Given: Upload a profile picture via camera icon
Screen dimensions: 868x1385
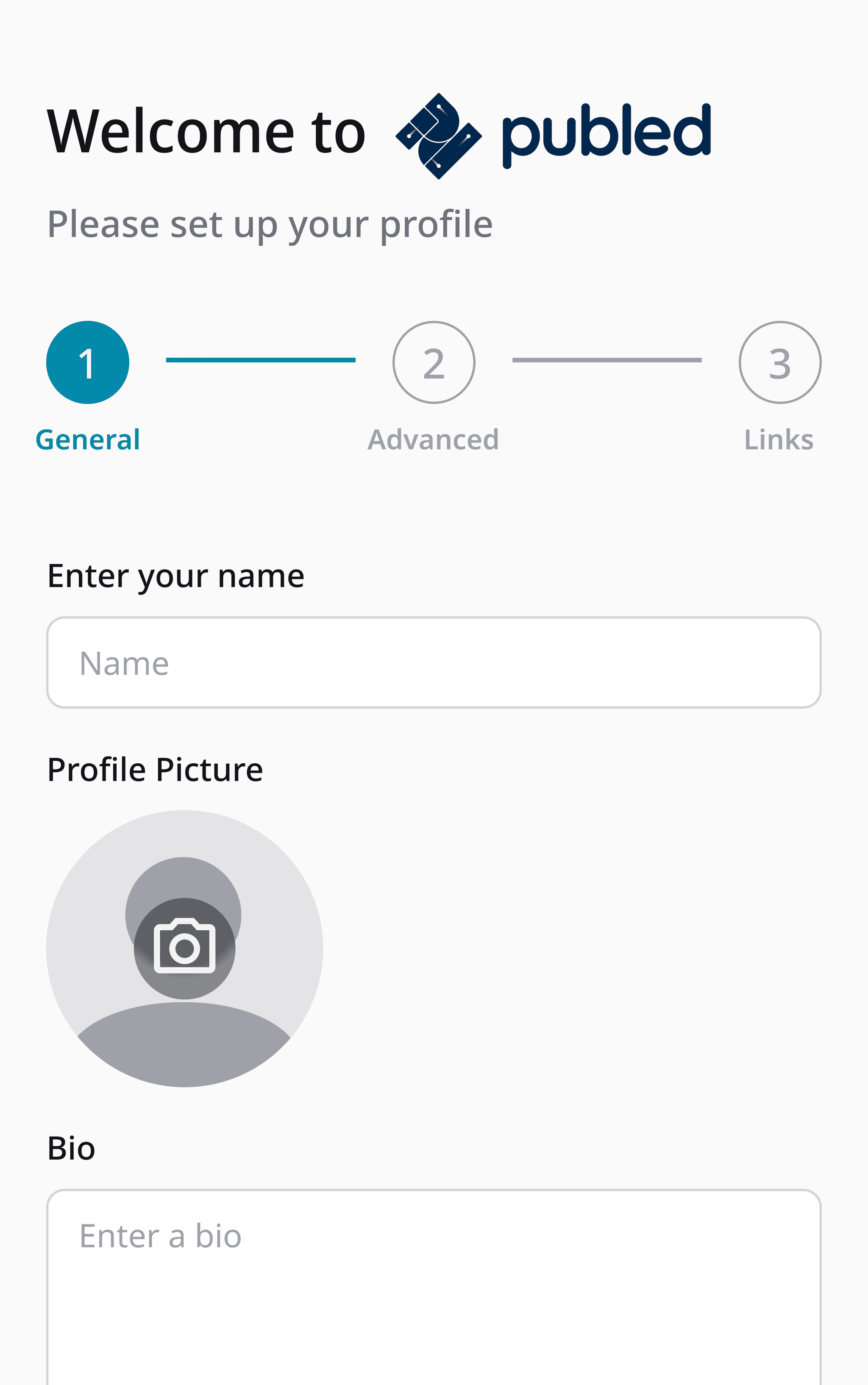Looking at the screenshot, I should (x=184, y=948).
